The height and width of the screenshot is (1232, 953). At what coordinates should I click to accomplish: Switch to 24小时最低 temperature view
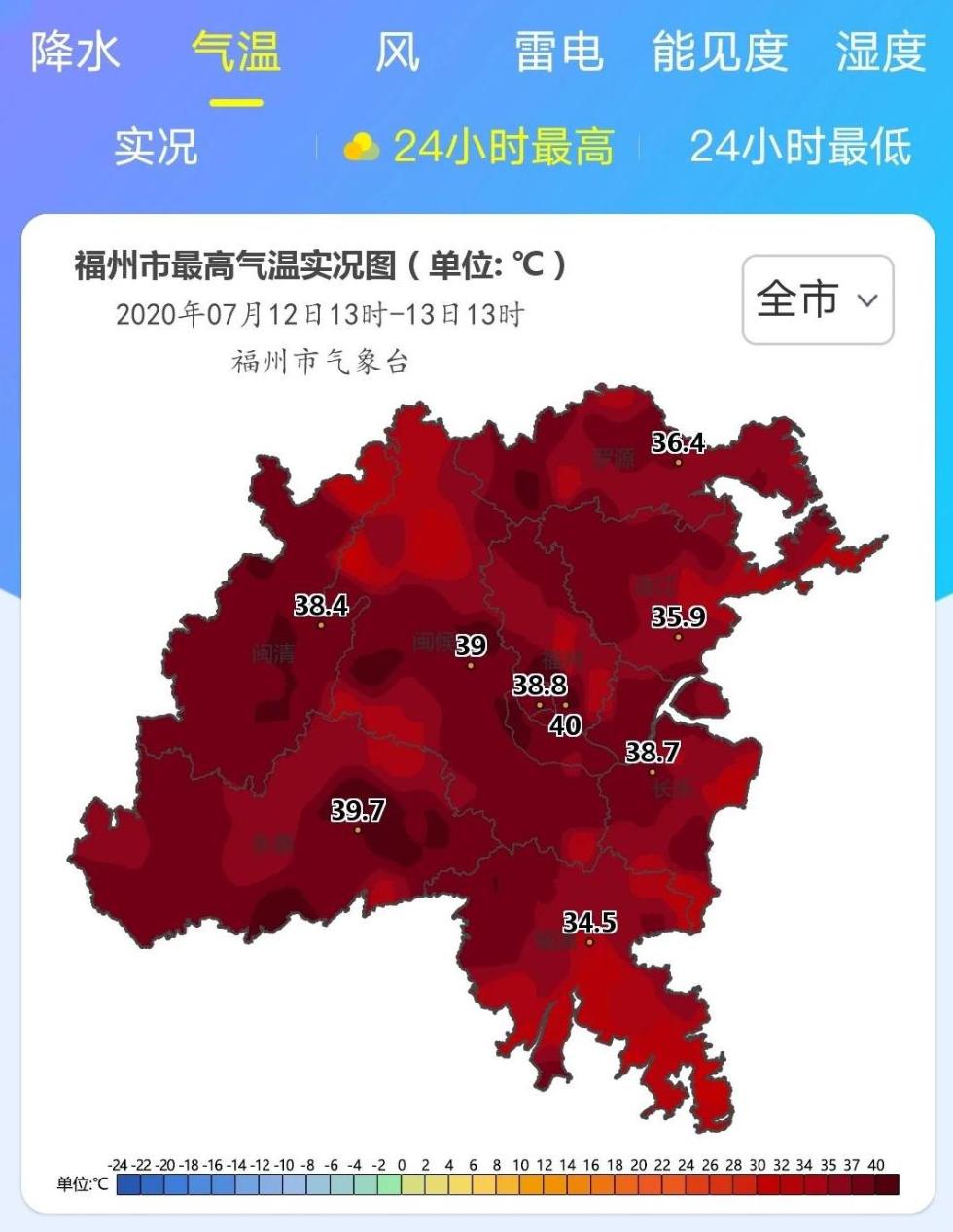coord(800,147)
